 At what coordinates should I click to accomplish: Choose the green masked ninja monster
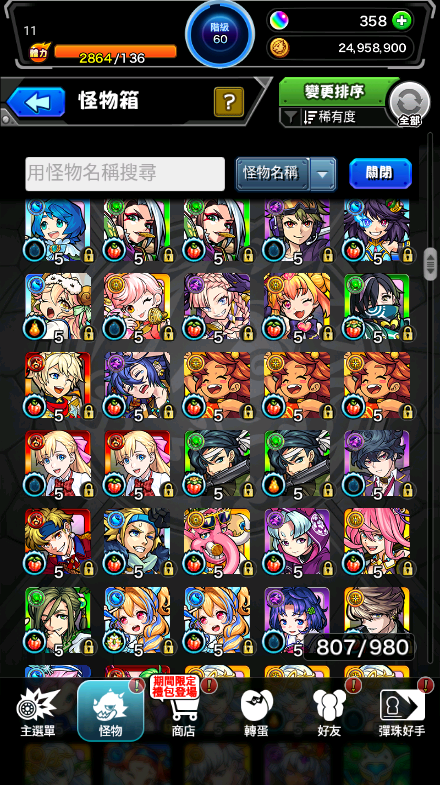377,306
